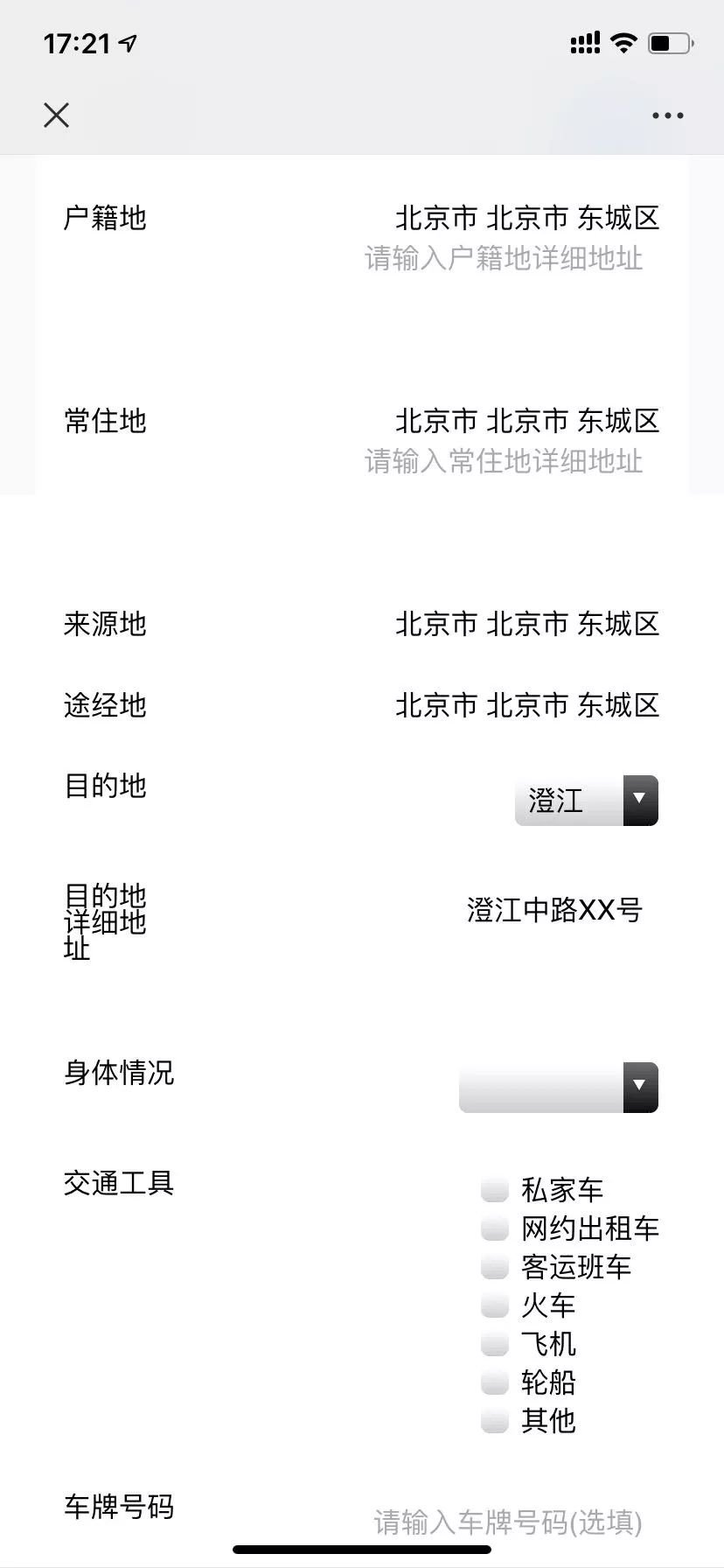
Task: Check the 网约出租车 option
Action: [495, 1228]
